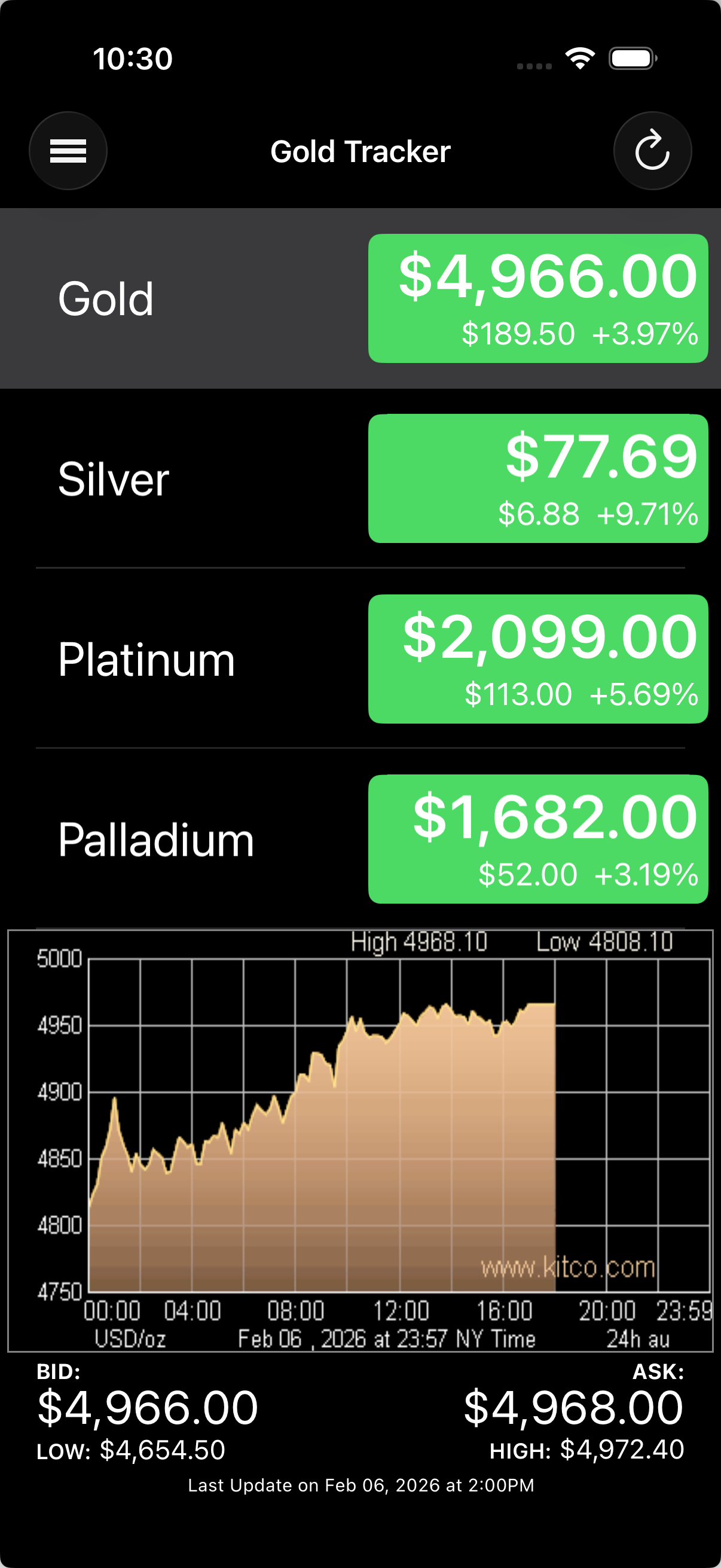Refresh the metal prices
This screenshot has height=1568, width=721.
pyautogui.click(x=652, y=150)
